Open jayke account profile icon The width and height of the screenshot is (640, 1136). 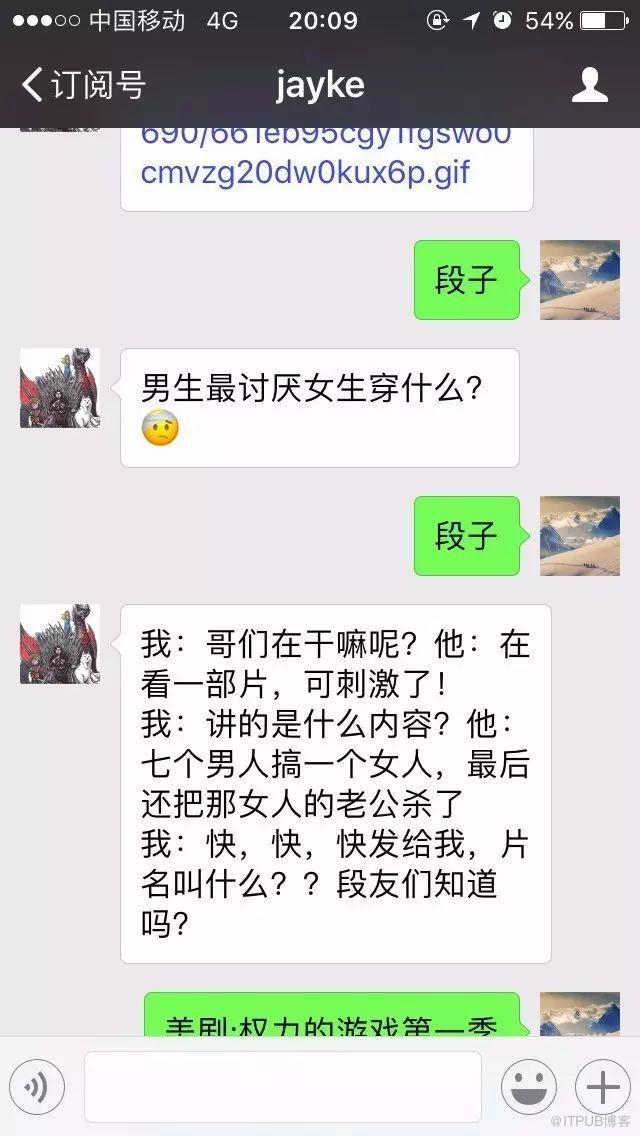coord(589,85)
